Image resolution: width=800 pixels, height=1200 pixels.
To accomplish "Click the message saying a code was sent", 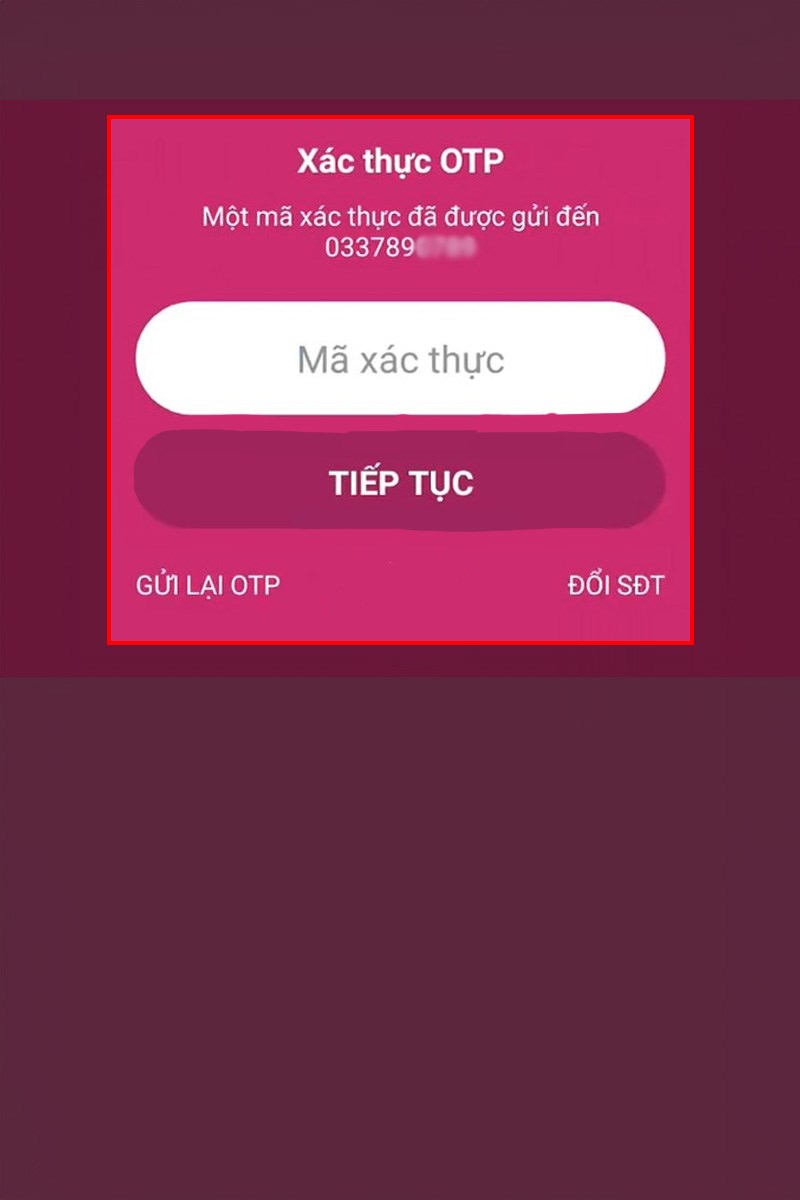I will coord(400,215).
